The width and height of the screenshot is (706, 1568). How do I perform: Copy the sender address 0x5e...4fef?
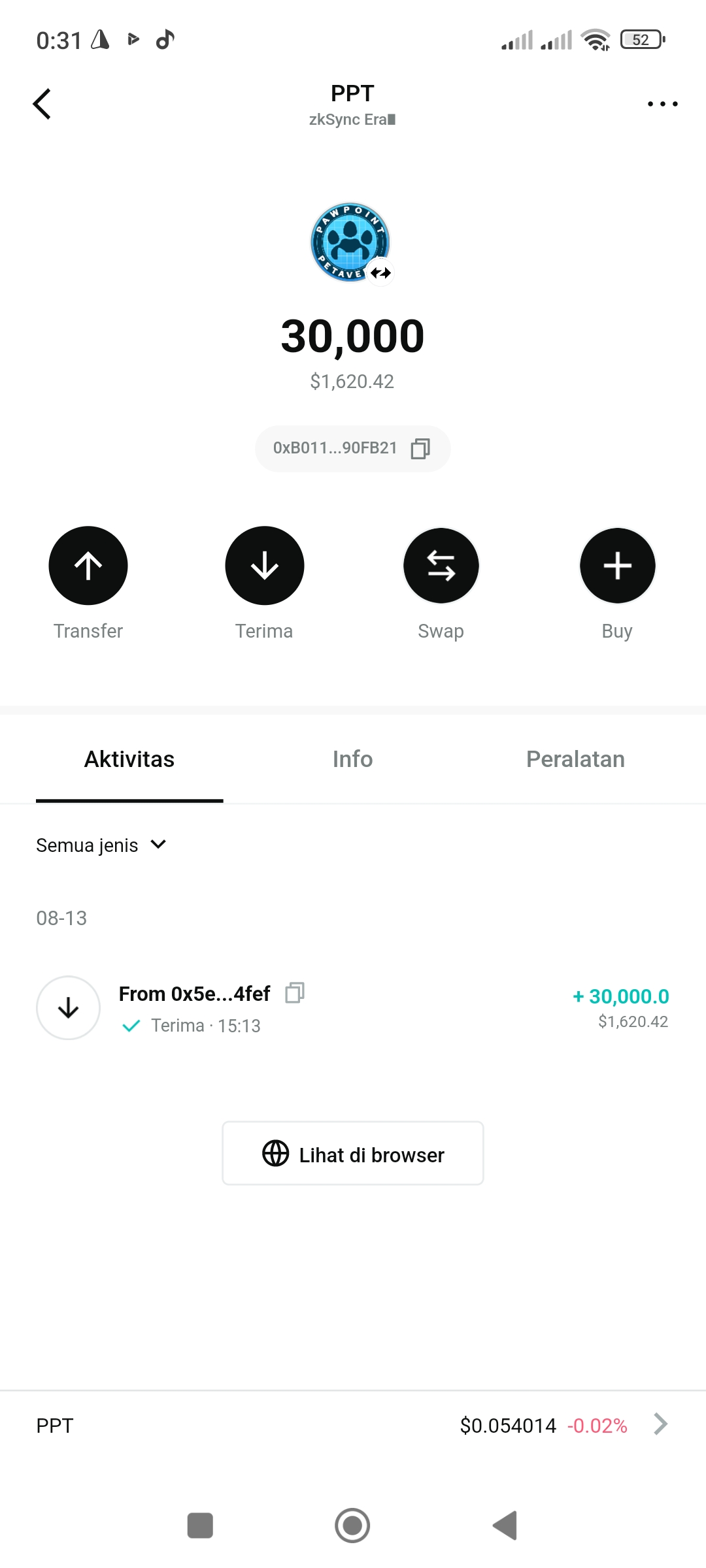tap(295, 993)
